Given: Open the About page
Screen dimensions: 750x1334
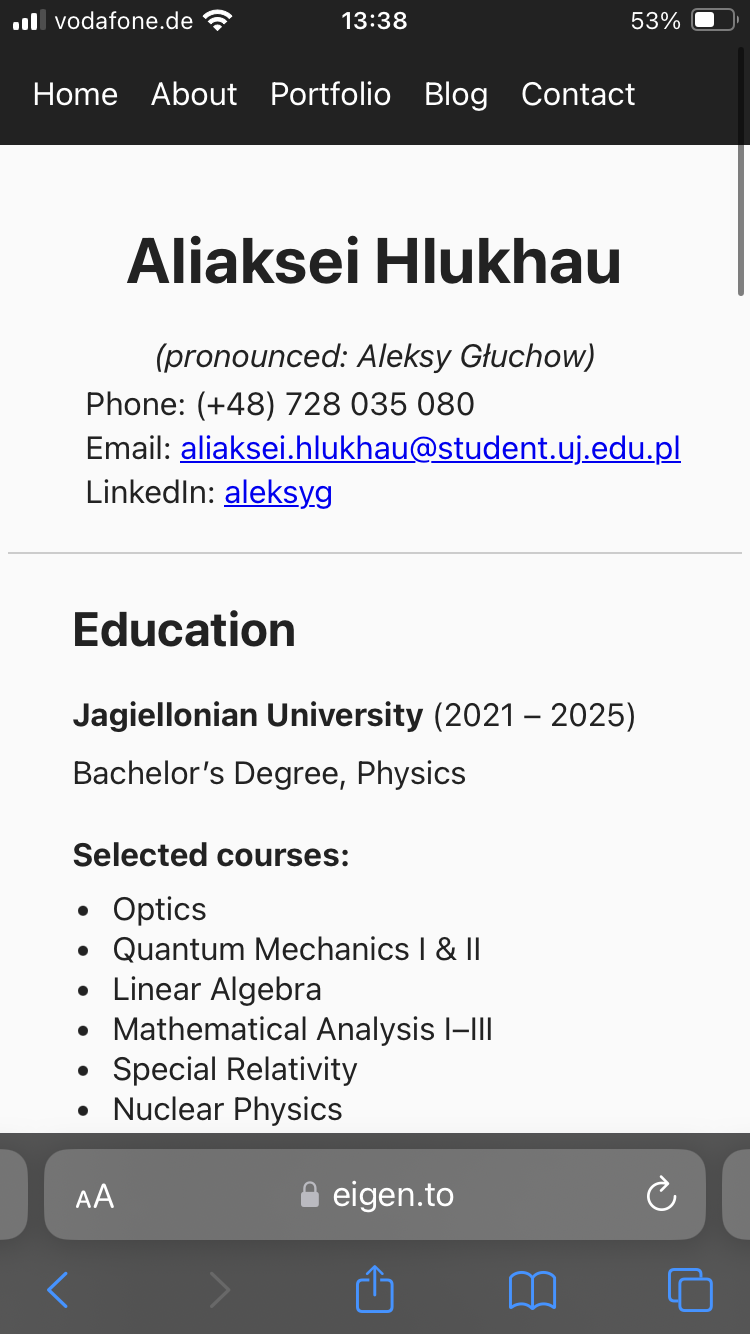Looking at the screenshot, I should (x=194, y=94).
